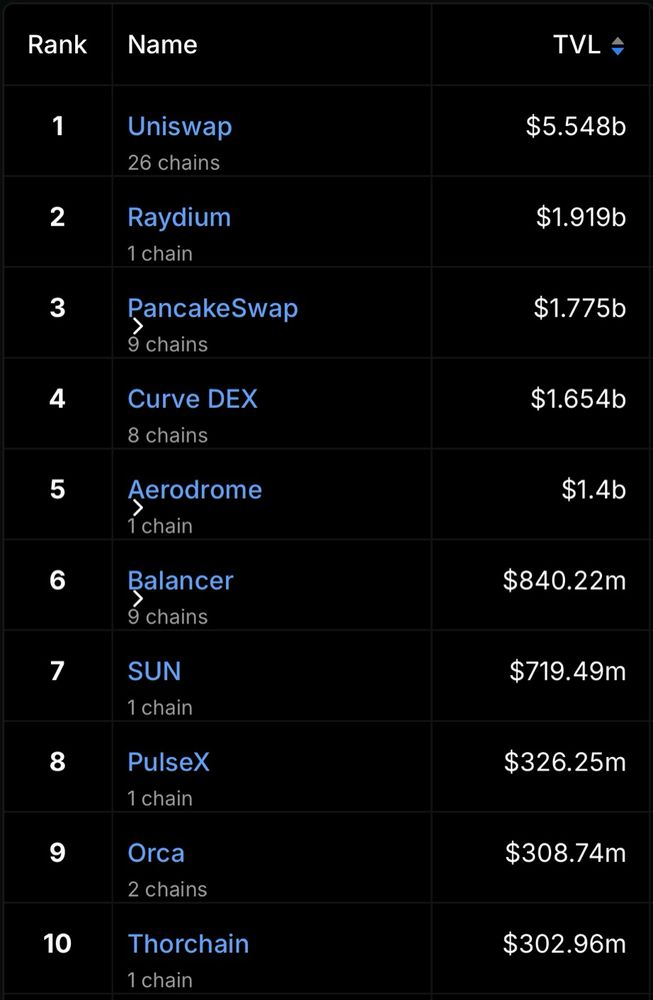The height and width of the screenshot is (1000, 653).
Task: Open Curve DEX protocol page
Action: coord(193,399)
